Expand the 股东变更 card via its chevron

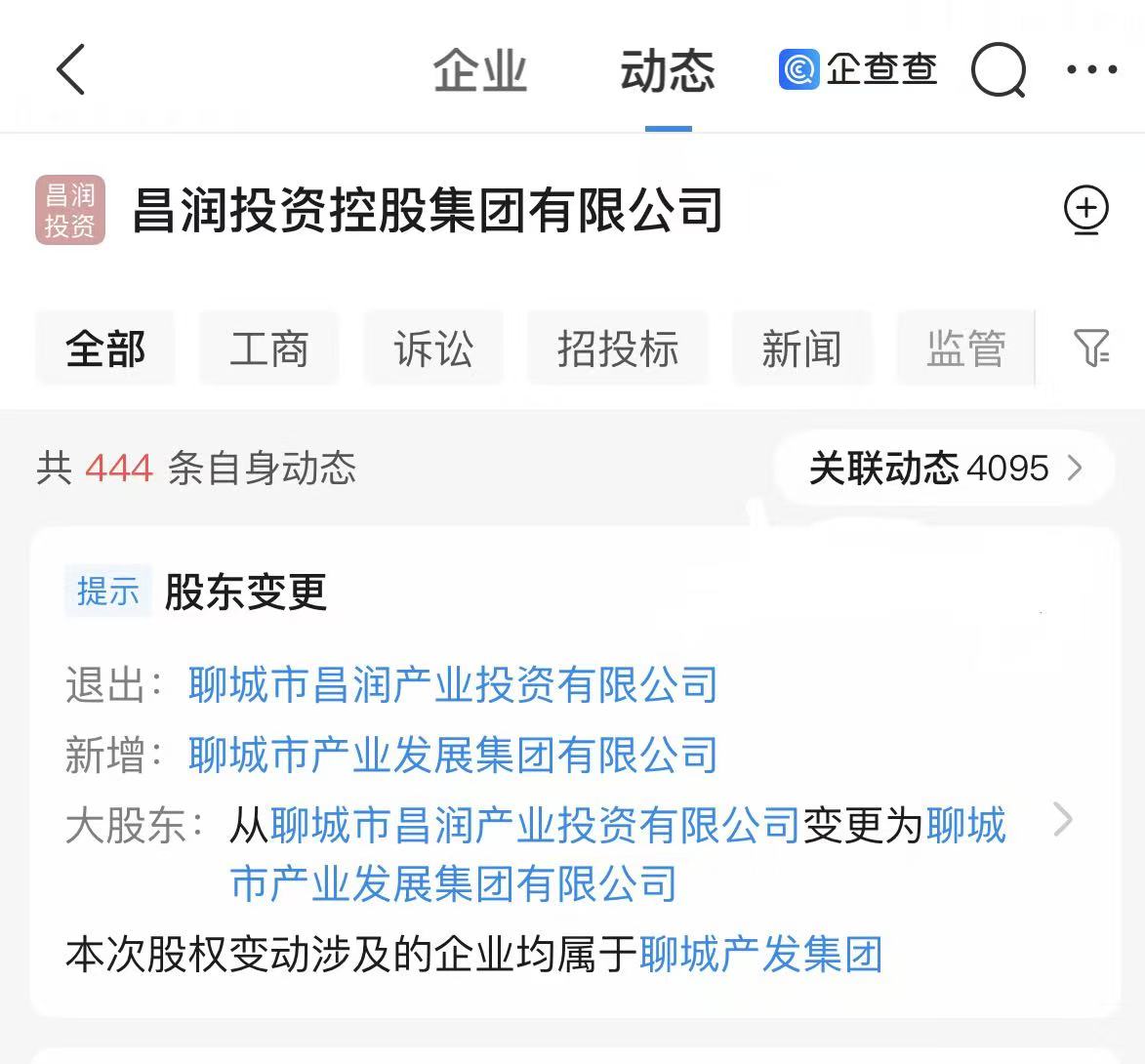click(1063, 820)
